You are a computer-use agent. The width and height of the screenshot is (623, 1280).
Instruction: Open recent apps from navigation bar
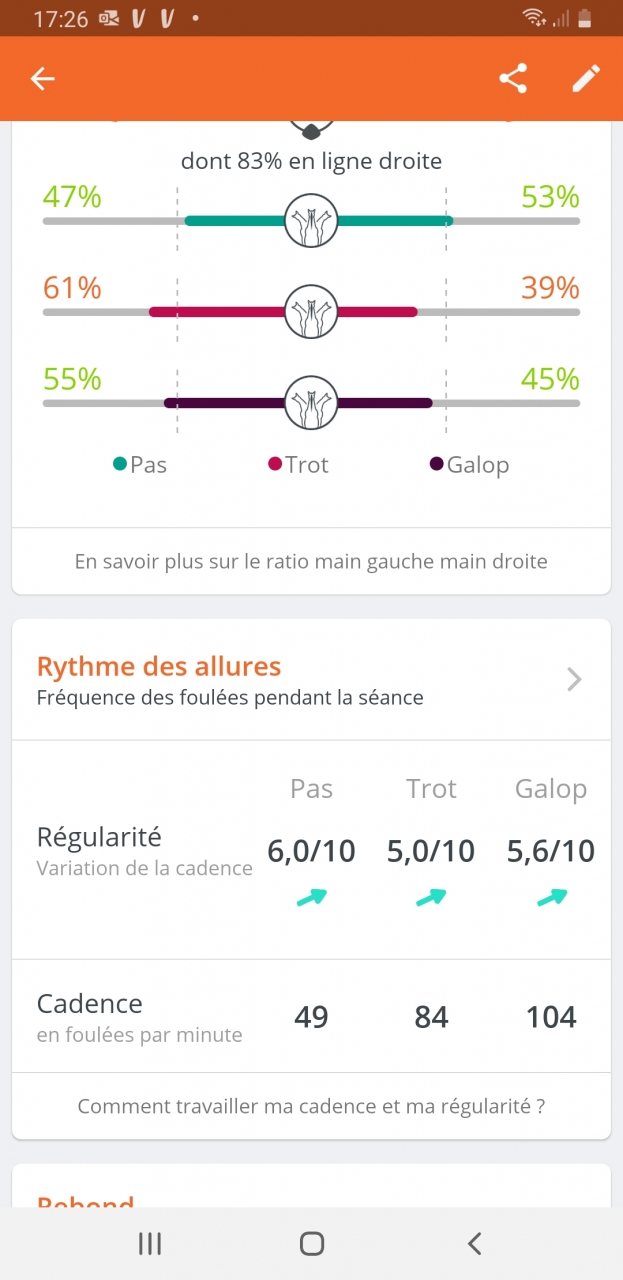150,1243
